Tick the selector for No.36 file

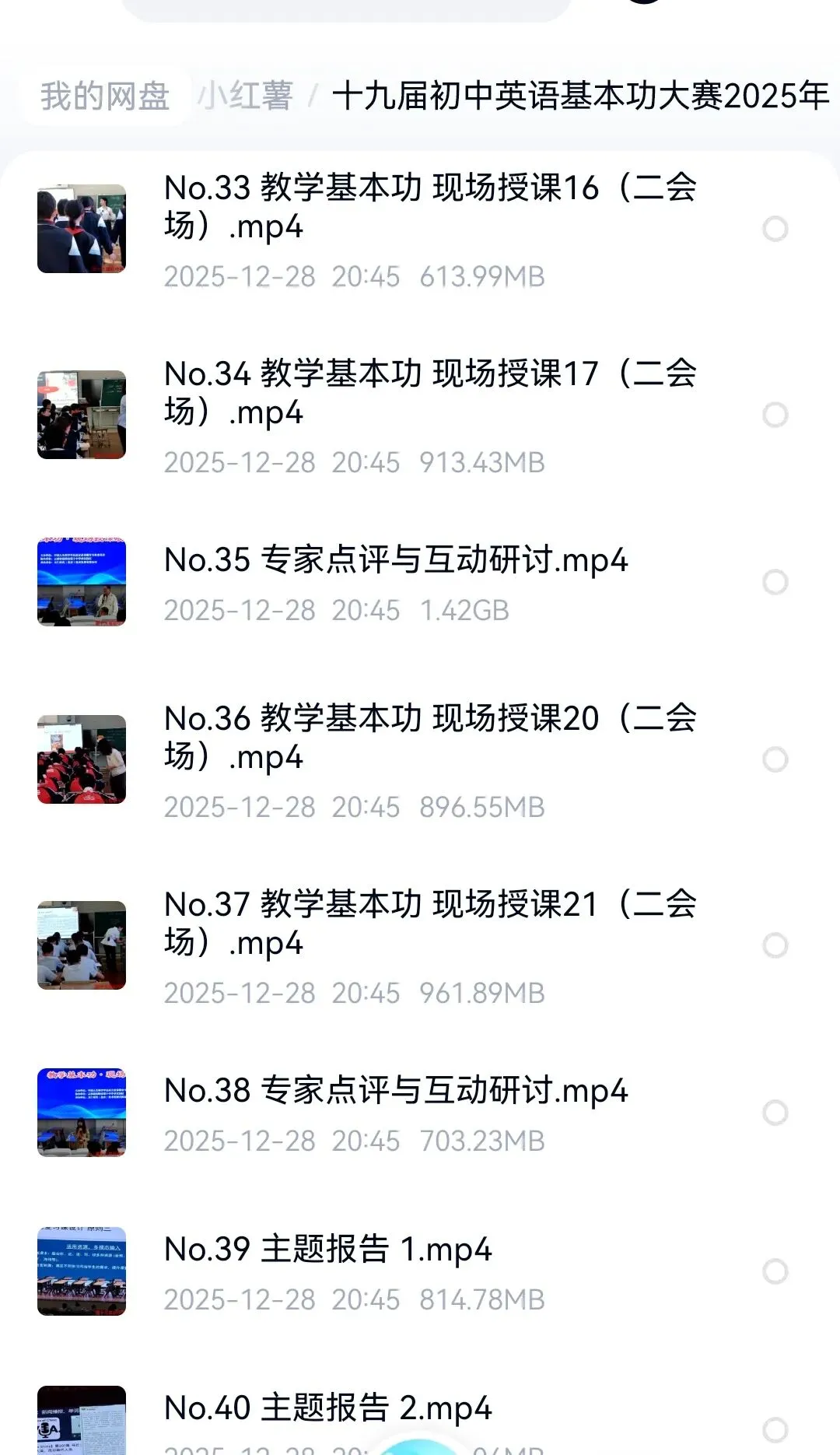[x=775, y=759]
